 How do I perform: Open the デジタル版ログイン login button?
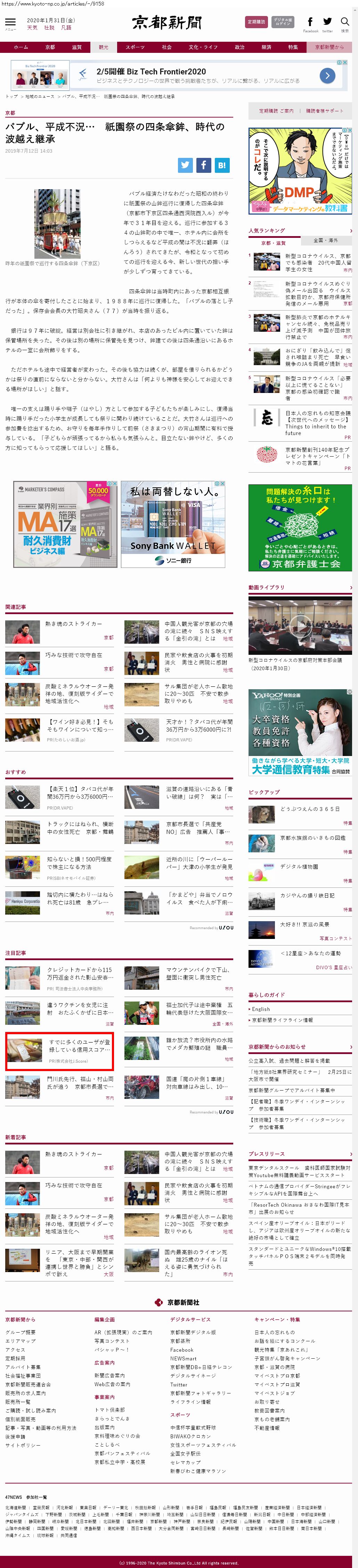click(x=283, y=22)
